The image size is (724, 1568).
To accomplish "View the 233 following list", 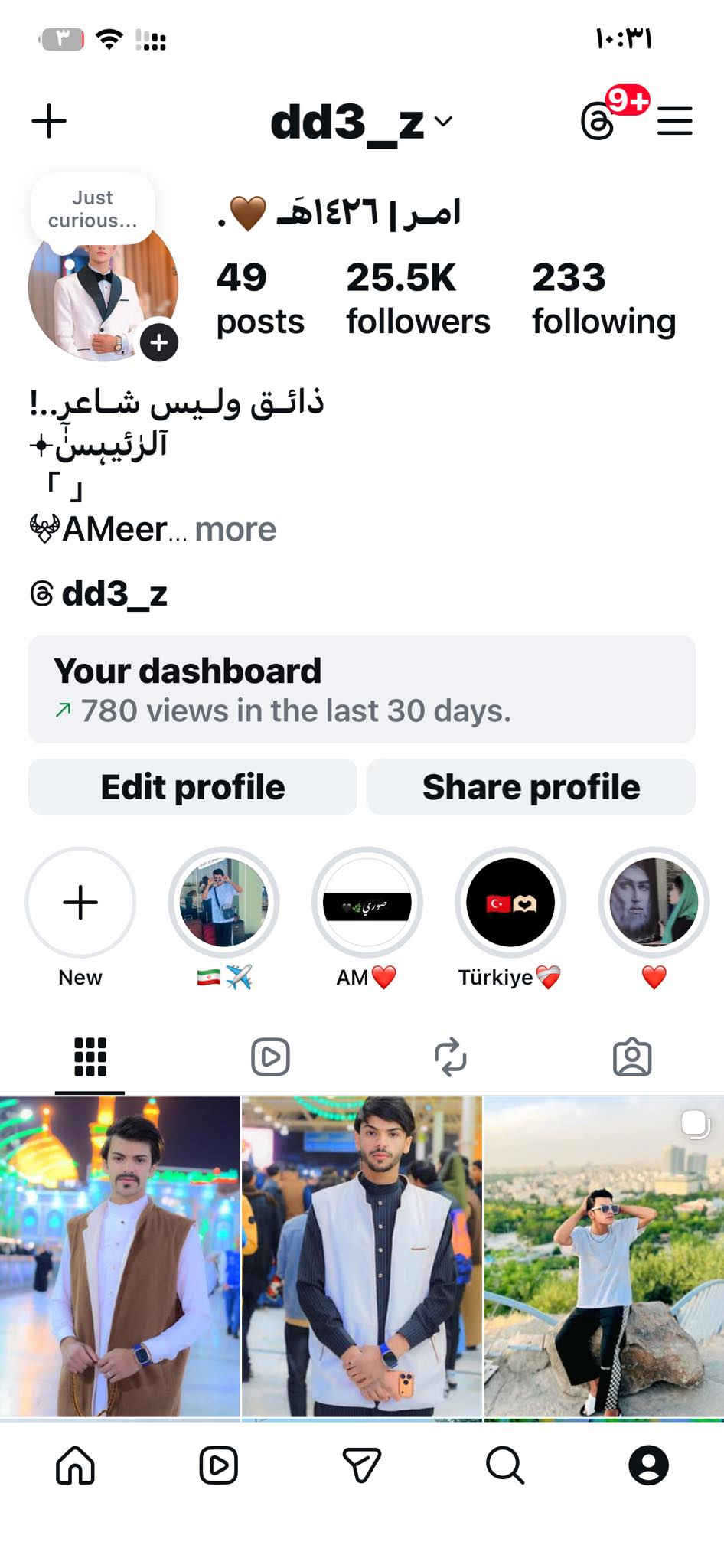I will coord(603,299).
